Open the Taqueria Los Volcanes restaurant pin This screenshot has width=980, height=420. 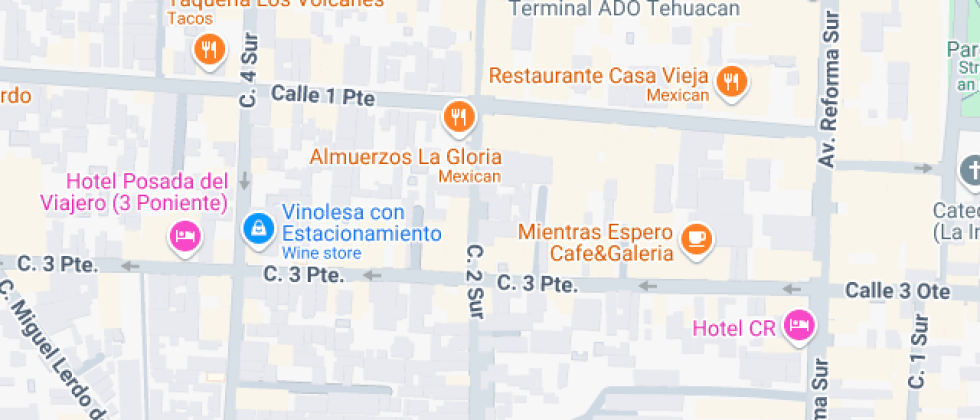[209, 51]
